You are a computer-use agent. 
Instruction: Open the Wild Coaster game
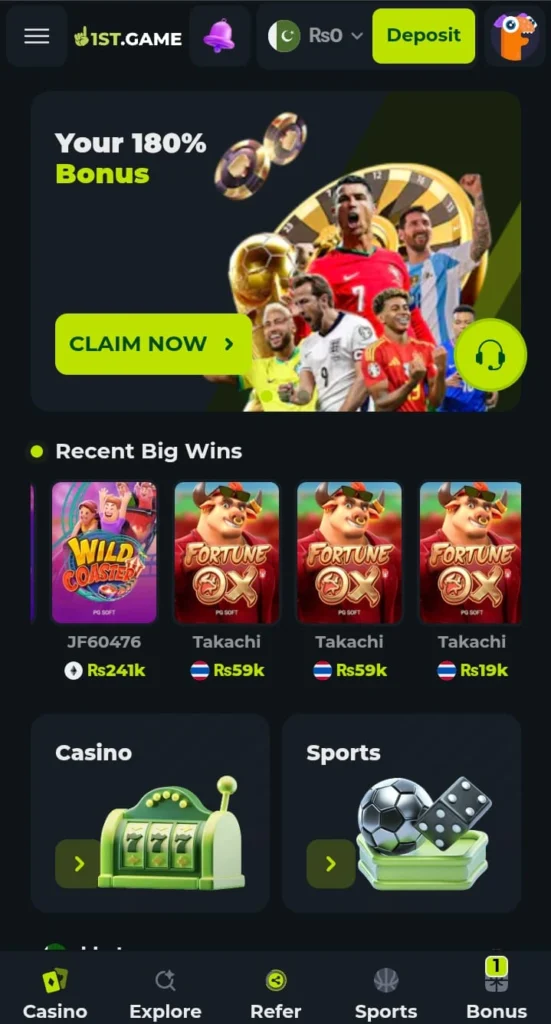click(104, 552)
